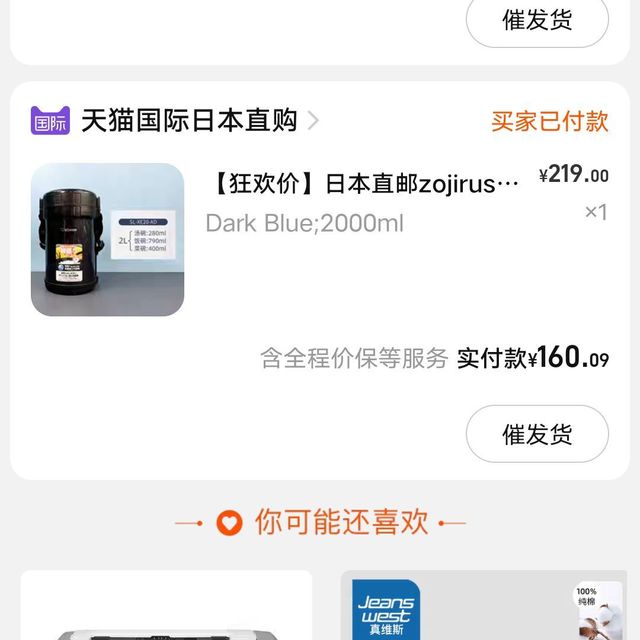Tap 催发货 for the zojirushi order

pyautogui.click(x=537, y=434)
